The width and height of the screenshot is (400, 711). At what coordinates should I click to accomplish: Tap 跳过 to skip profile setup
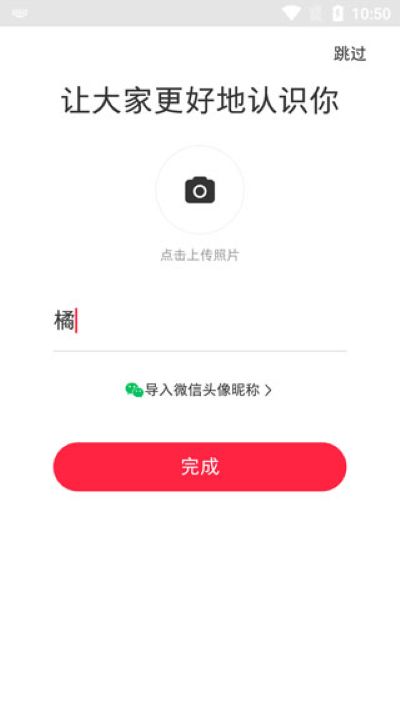(x=350, y=54)
